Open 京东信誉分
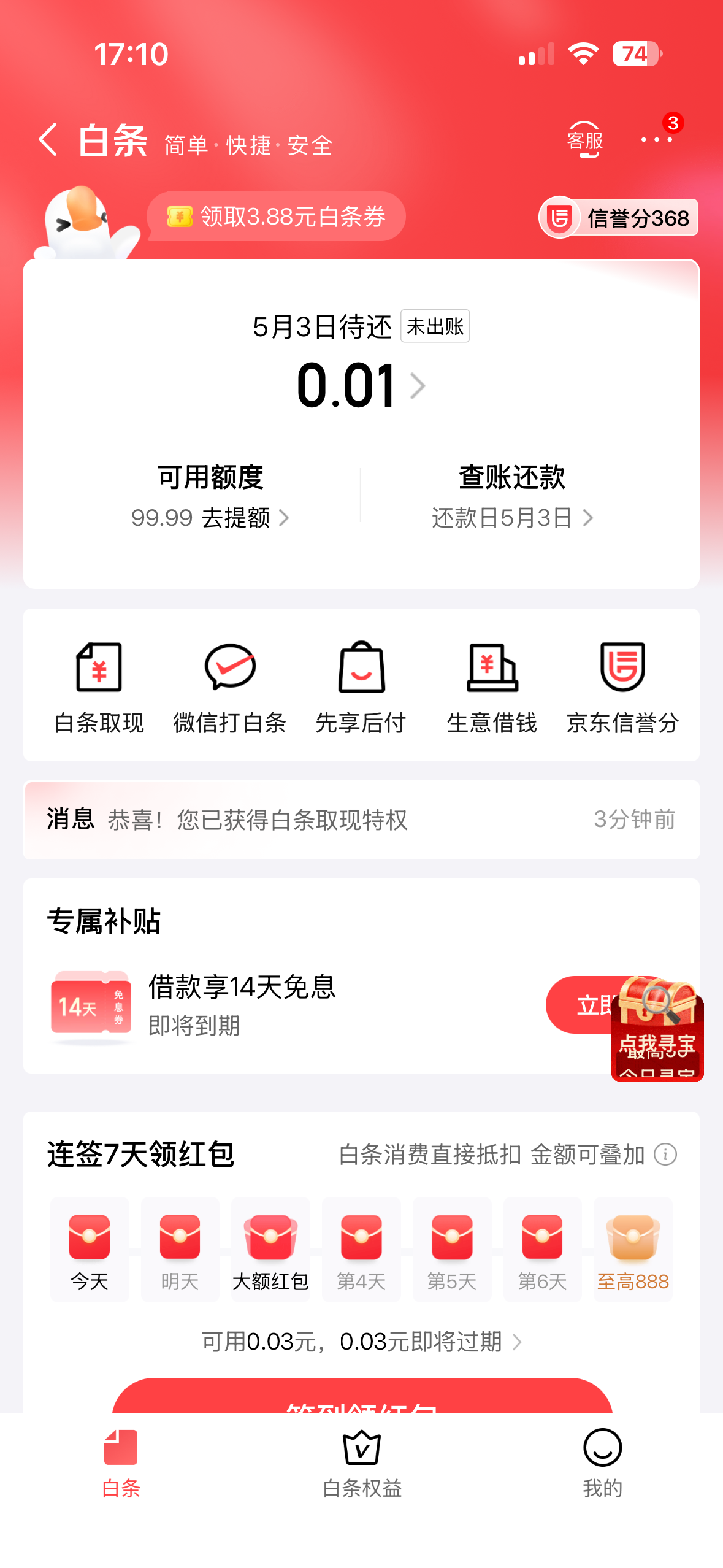 click(622, 686)
